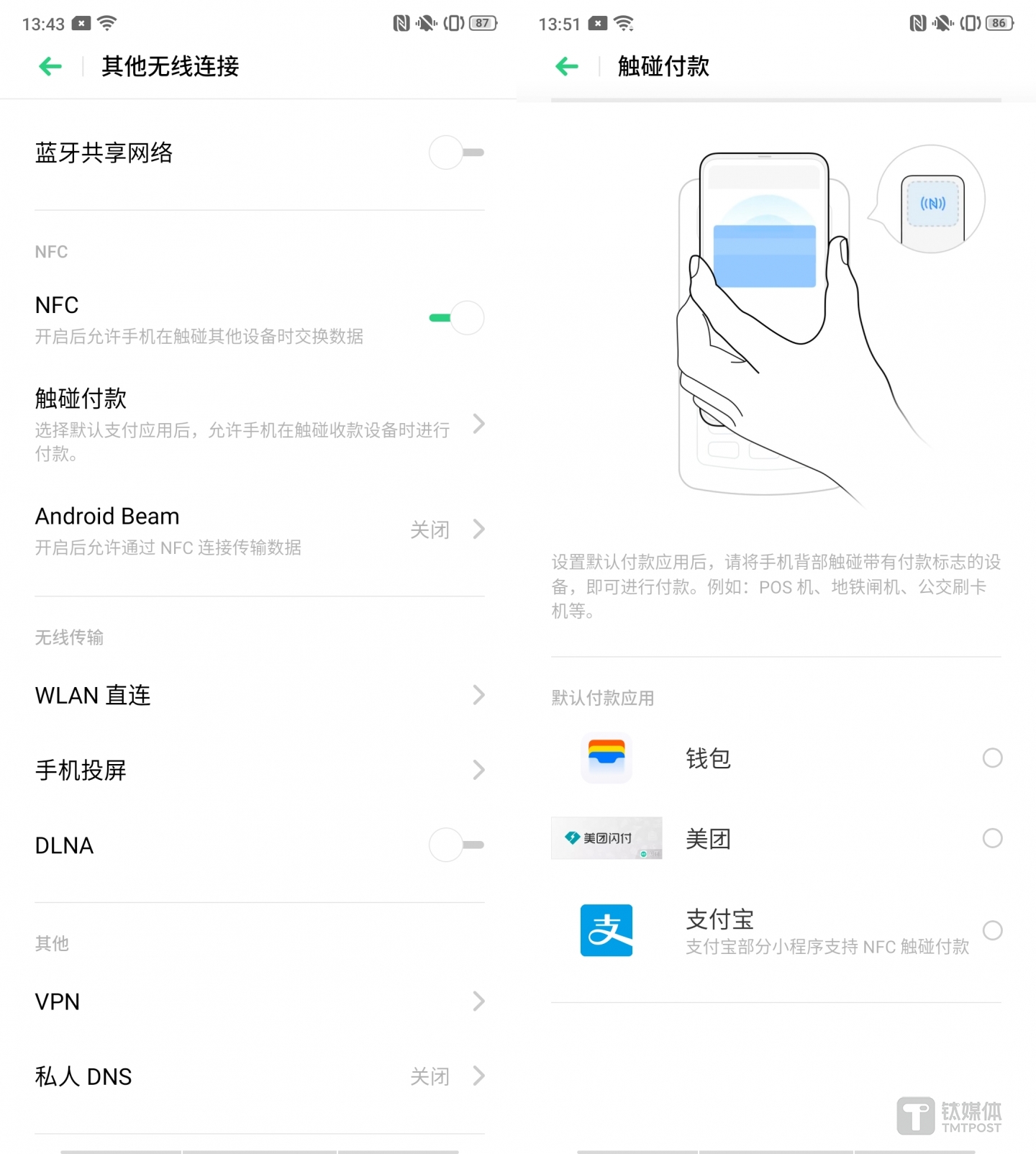Expand Android Beam settings with its arrow
Image resolution: width=1036 pixels, height=1154 pixels.
click(478, 530)
